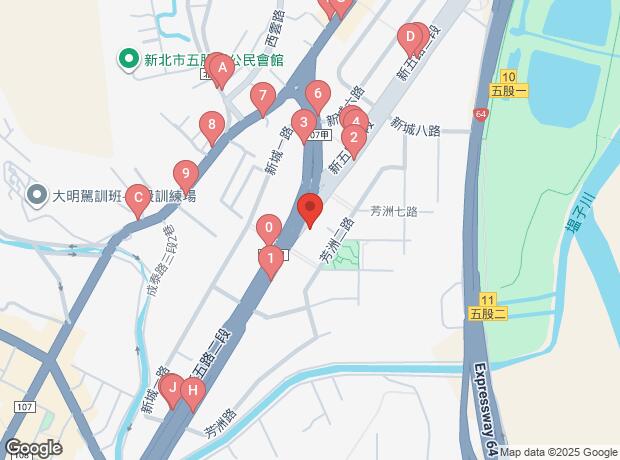
Task: Open map marker 9
Action: (184, 172)
